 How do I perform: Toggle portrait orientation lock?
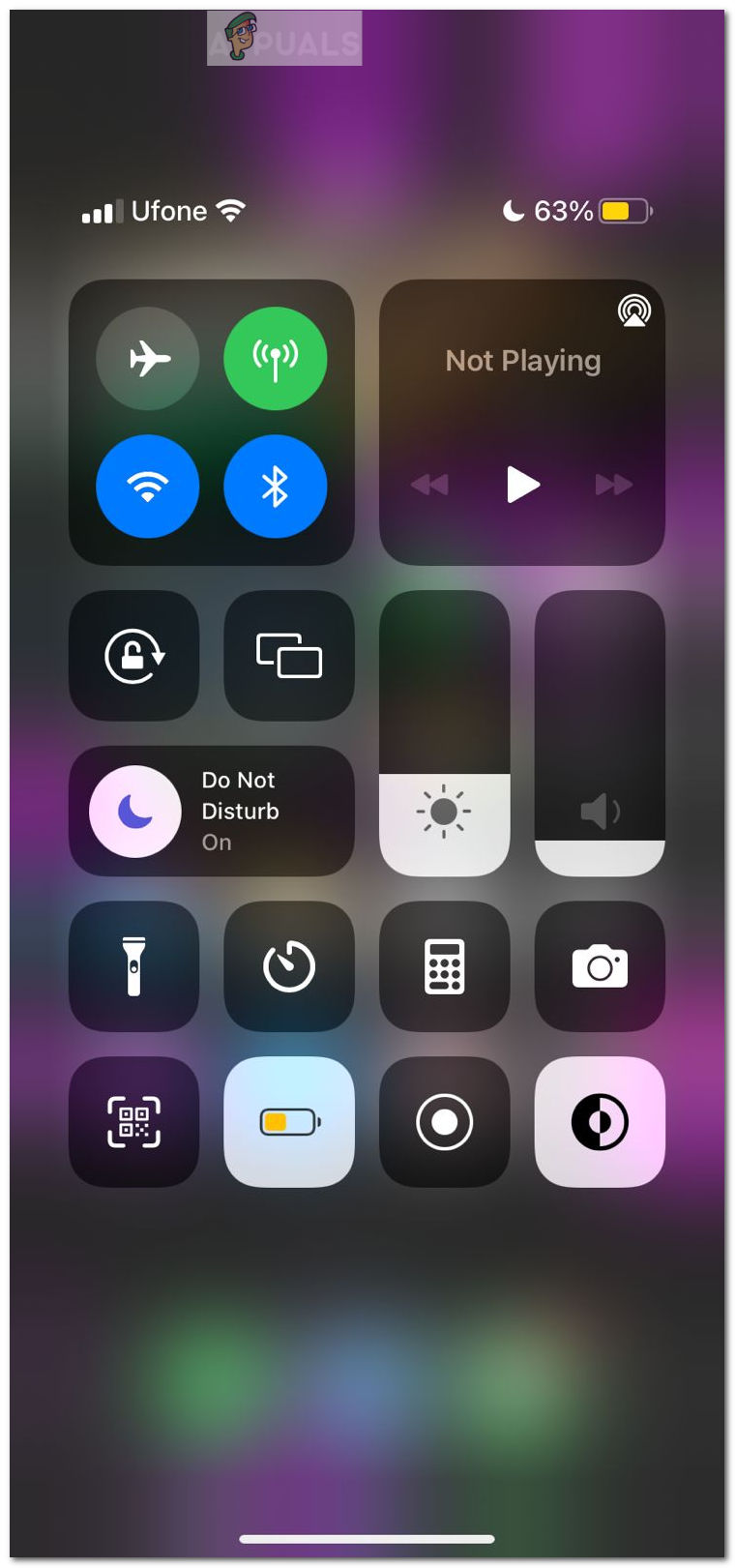pyautogui.click(x=134, y=656)
